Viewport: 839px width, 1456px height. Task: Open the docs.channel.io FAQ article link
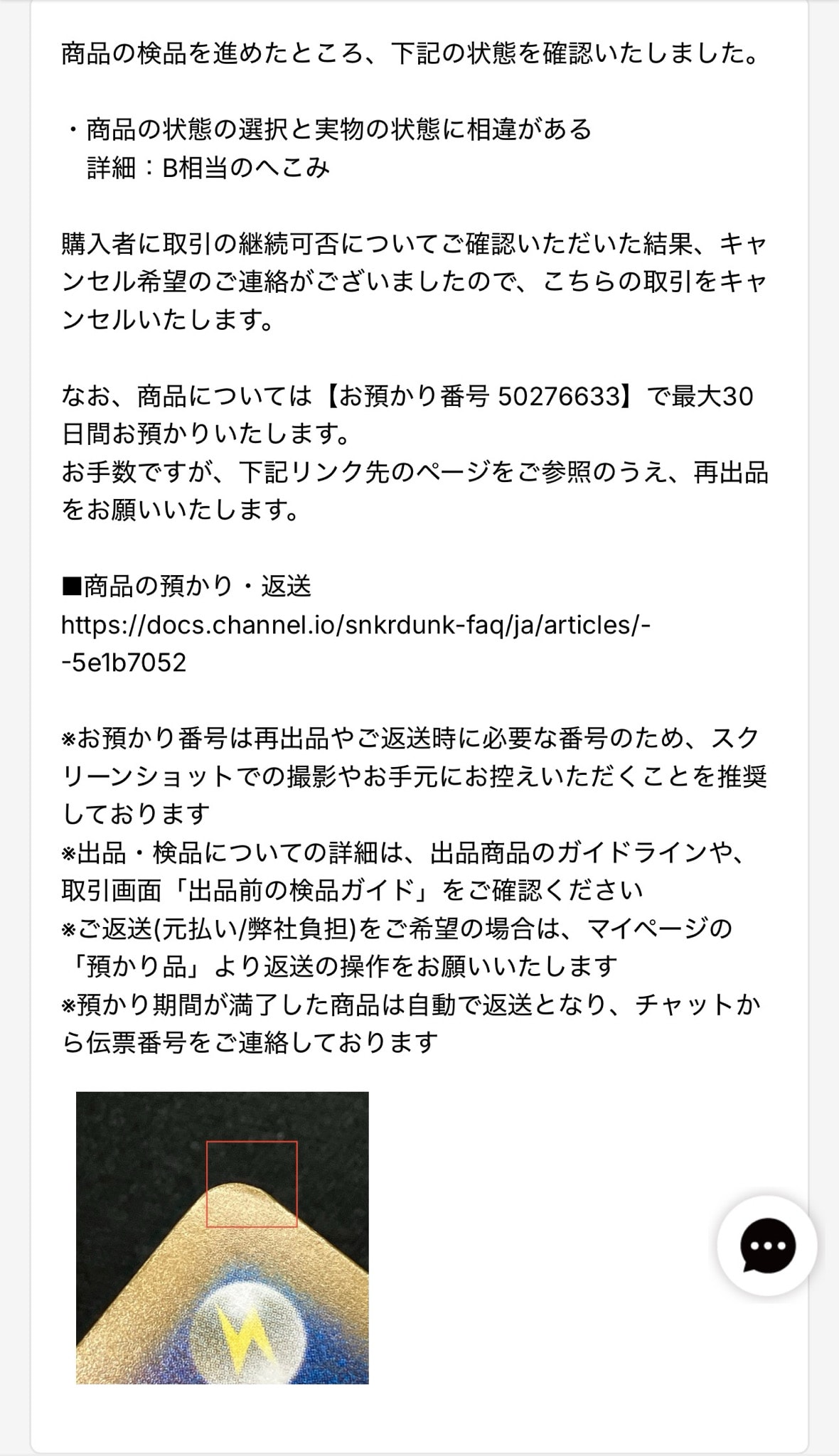[x=356, y=643]
